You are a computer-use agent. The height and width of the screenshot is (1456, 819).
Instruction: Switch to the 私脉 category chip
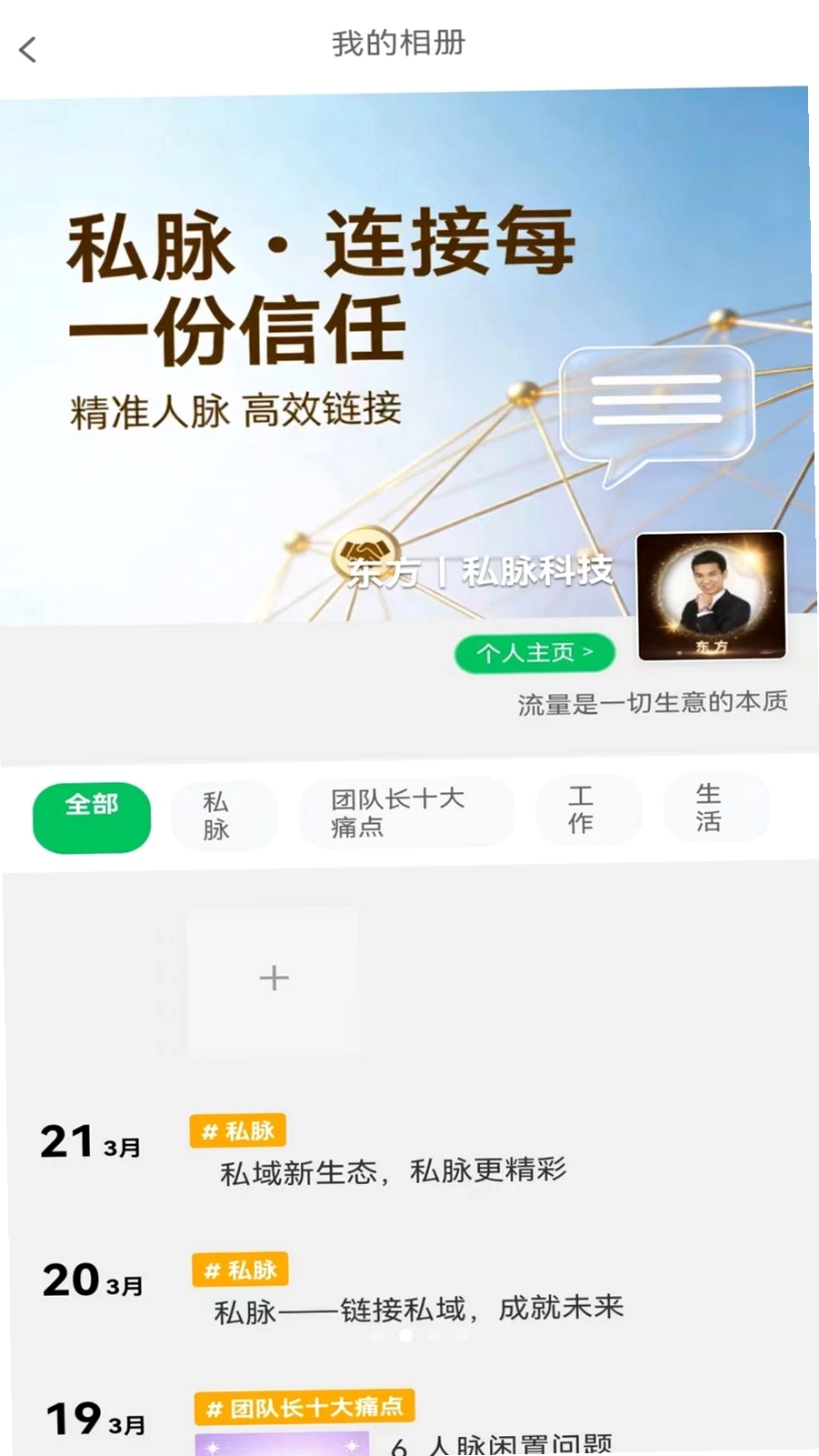[x=223, y=816]
